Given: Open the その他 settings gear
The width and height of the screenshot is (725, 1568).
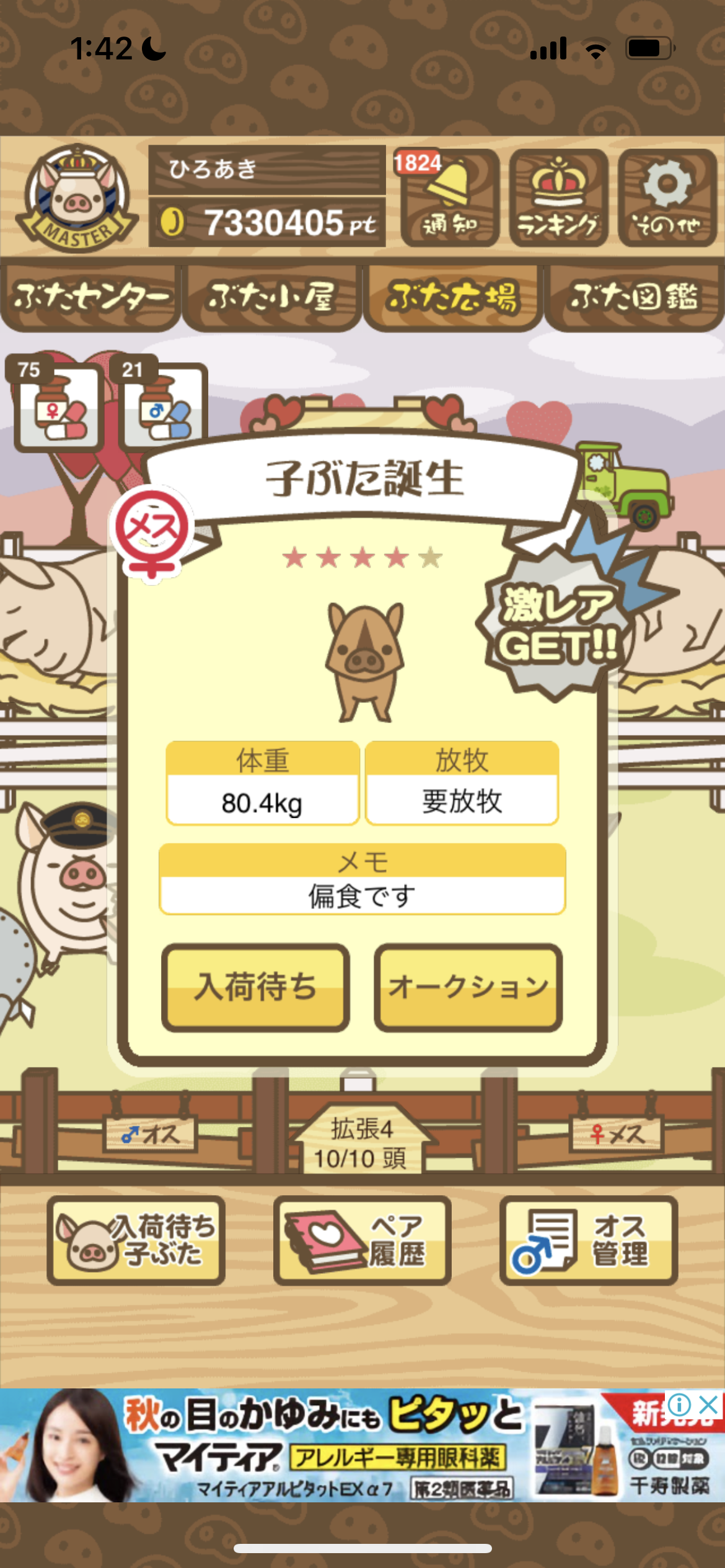Looking at the screenshot, I should point(667,198).
